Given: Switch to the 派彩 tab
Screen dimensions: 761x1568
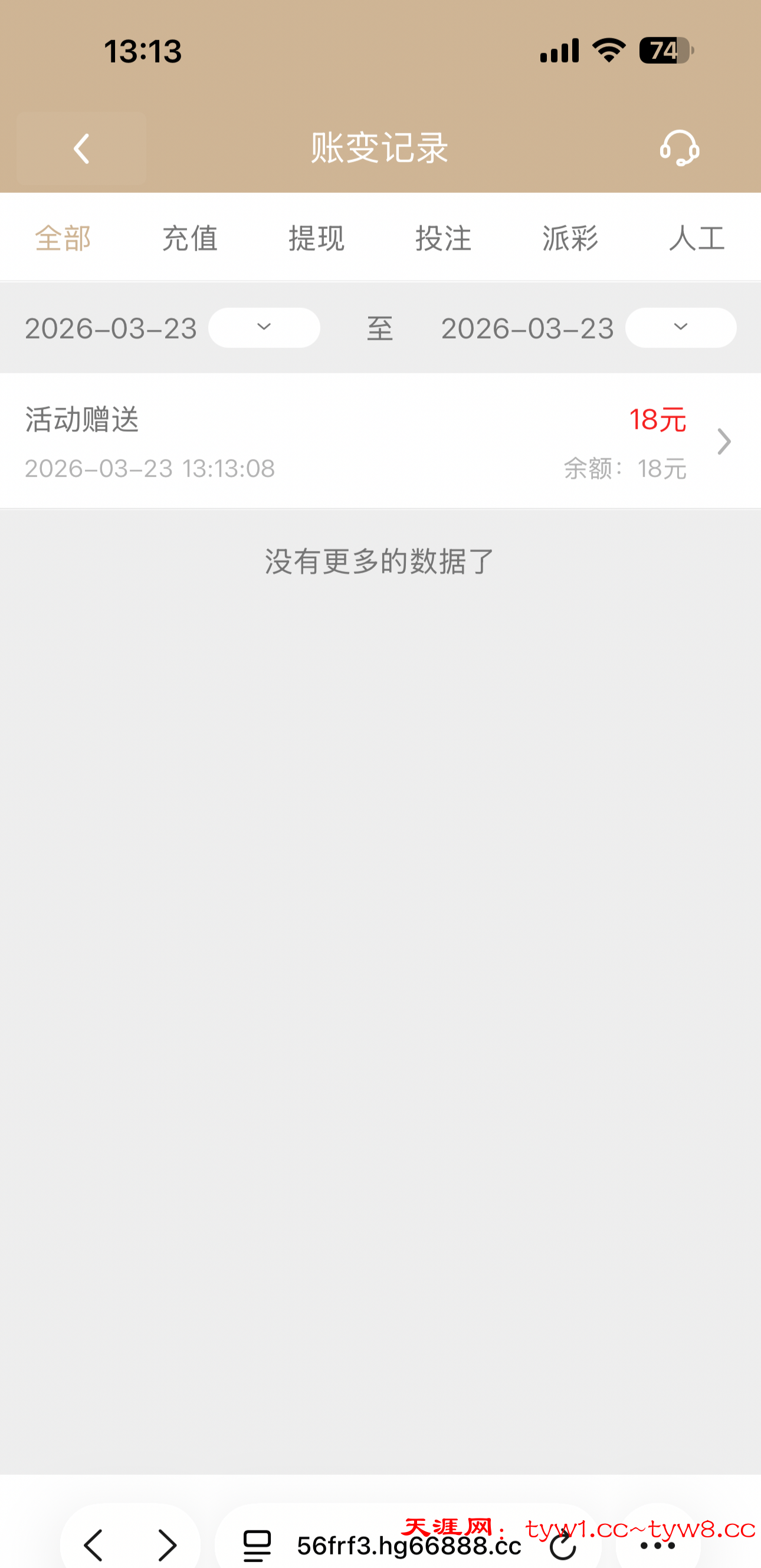Looking at the screenshot, I should point(570,238).
